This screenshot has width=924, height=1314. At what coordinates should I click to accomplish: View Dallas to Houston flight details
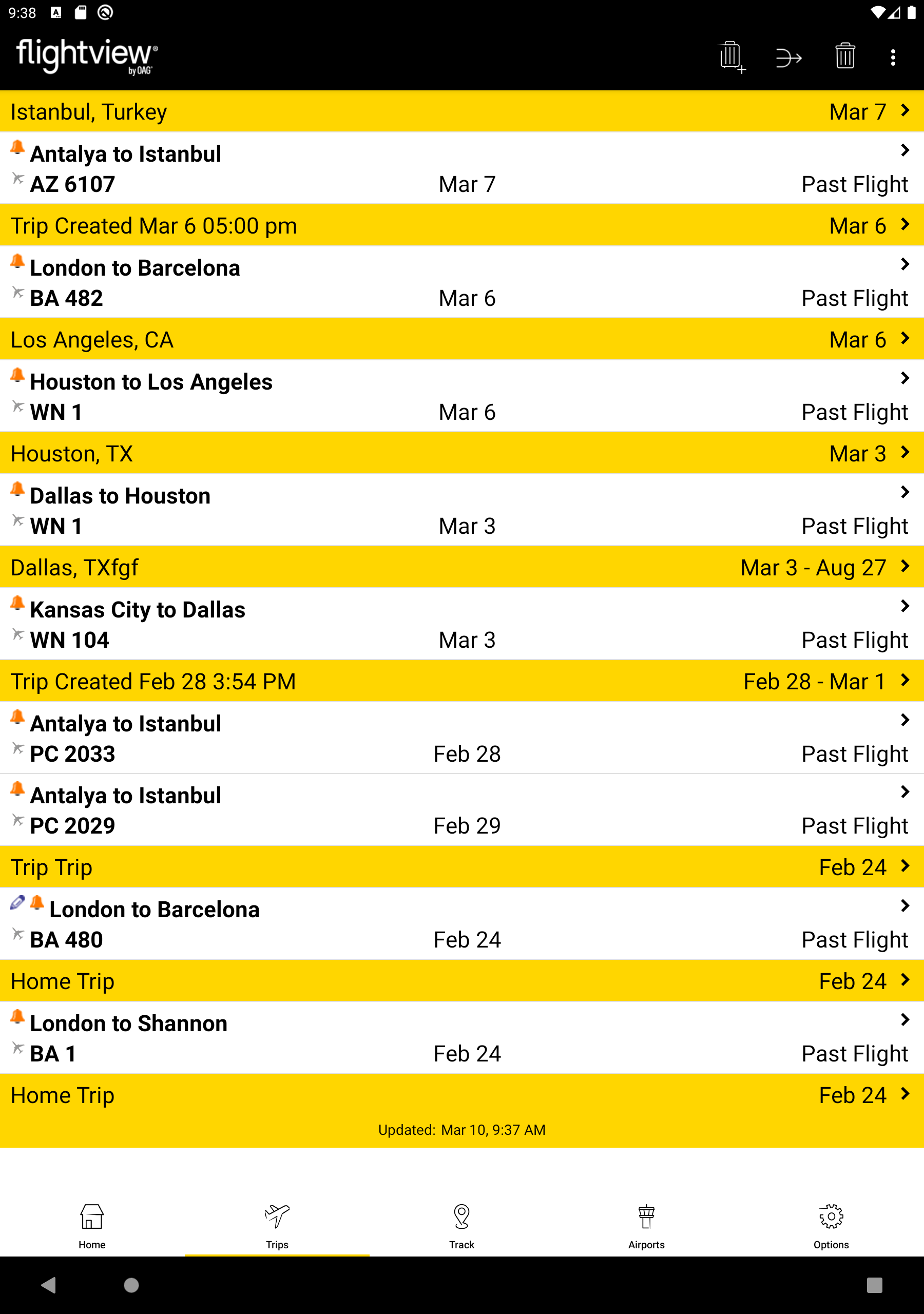[461, 511]
